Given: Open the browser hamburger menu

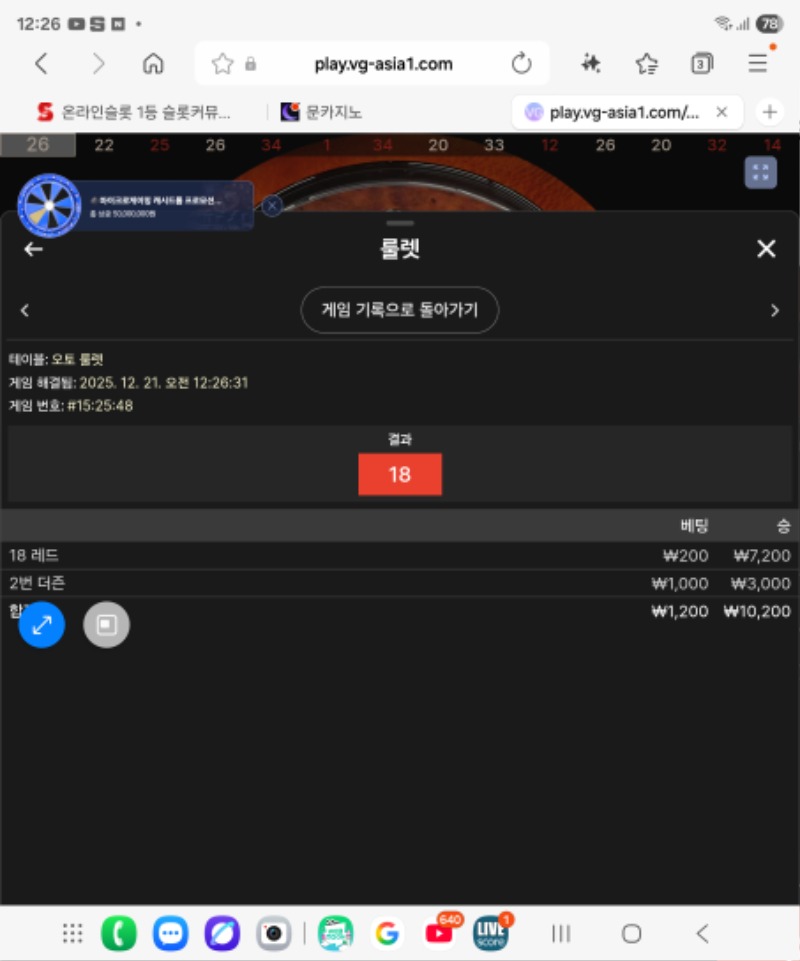Looking at the screenshot, I should 758,64.
